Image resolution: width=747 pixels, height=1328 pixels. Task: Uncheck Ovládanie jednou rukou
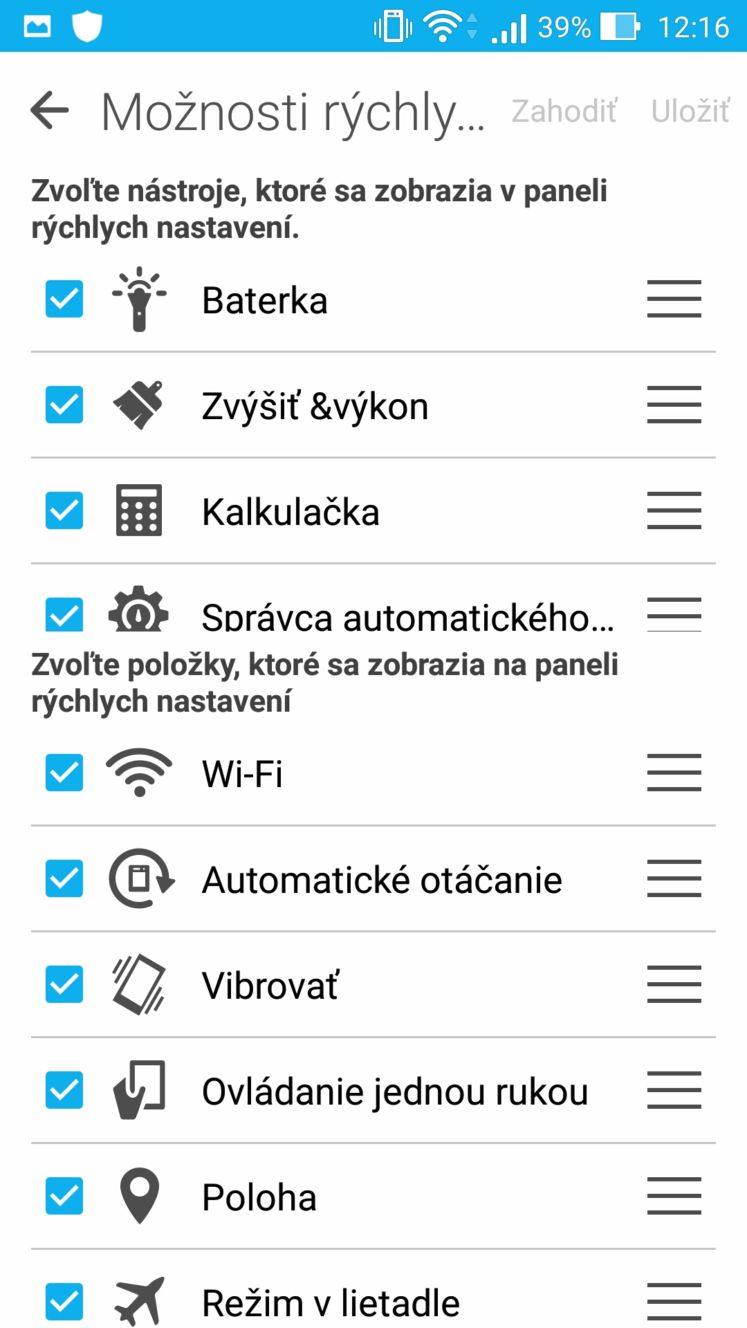pos(64,1091)
